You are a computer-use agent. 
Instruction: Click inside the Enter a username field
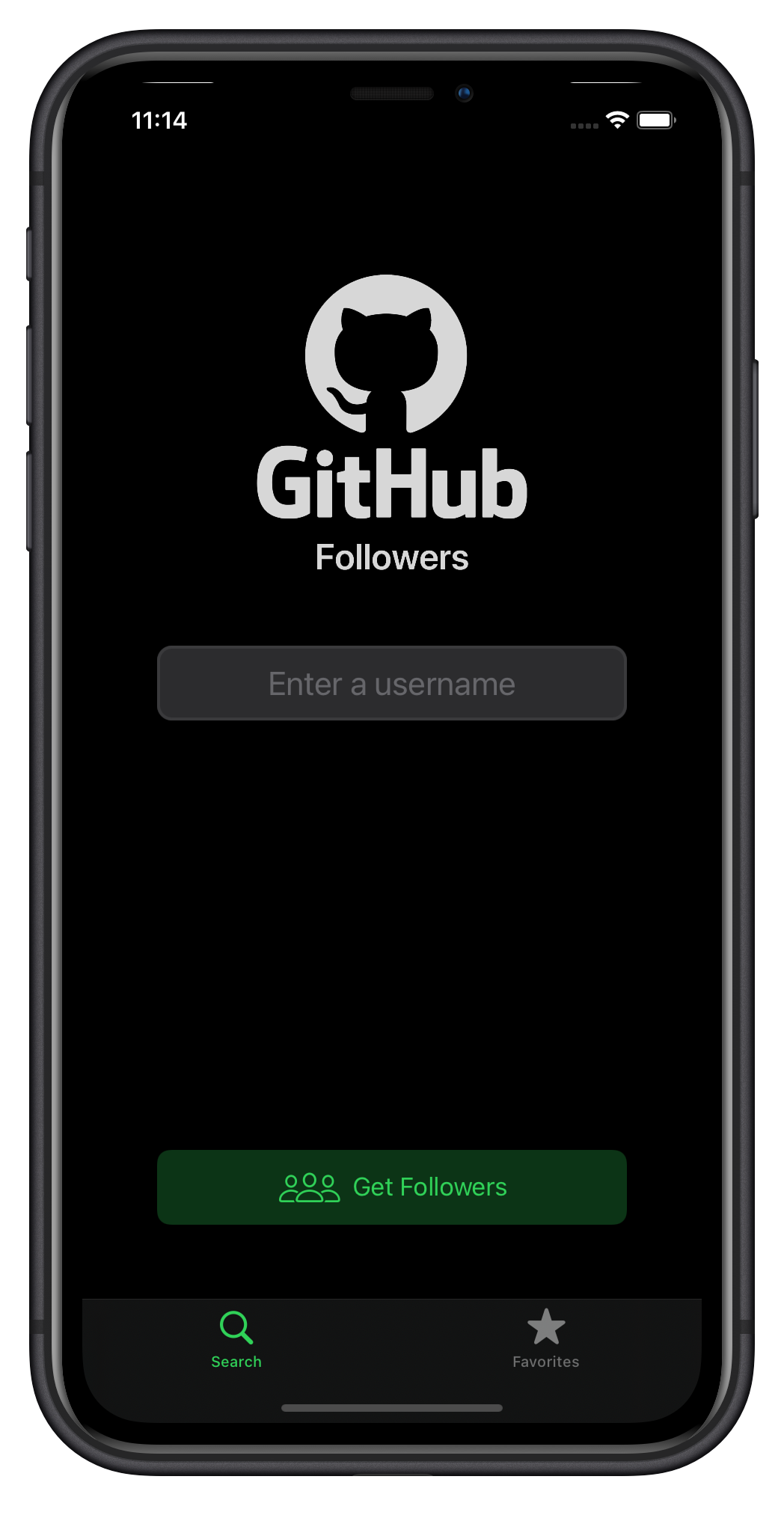[391, 683]
